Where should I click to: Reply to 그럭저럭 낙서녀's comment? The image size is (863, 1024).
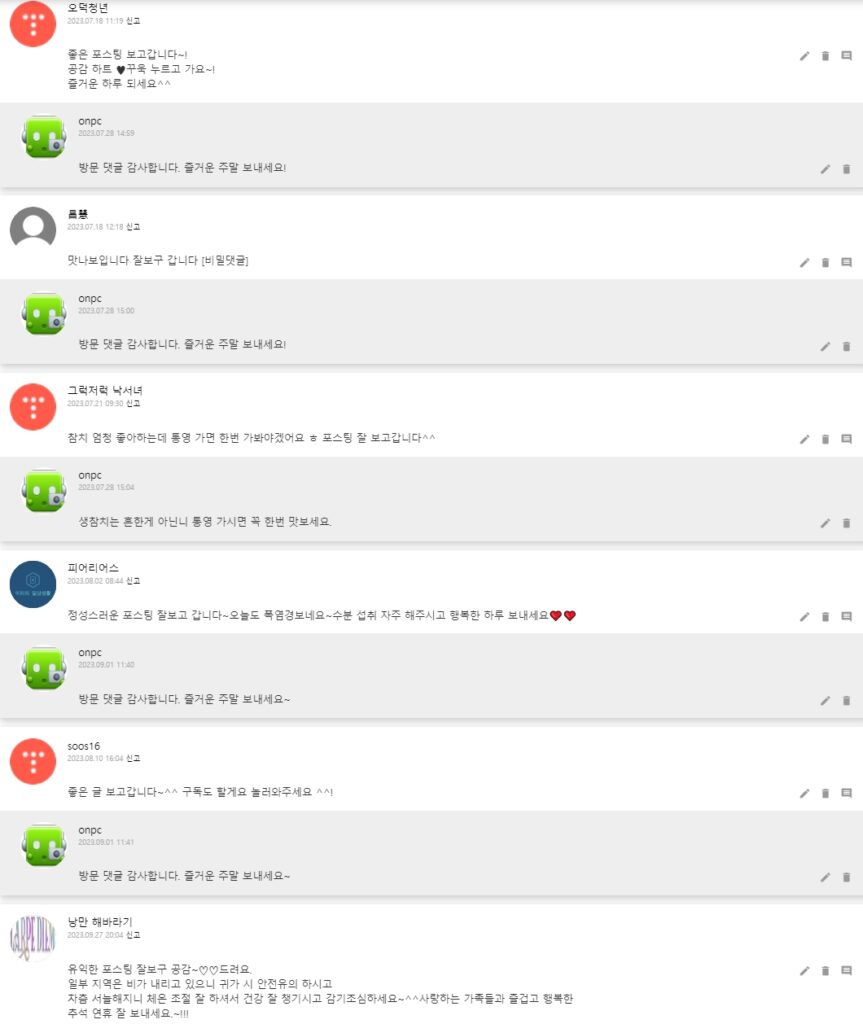[x=846, y=439]
